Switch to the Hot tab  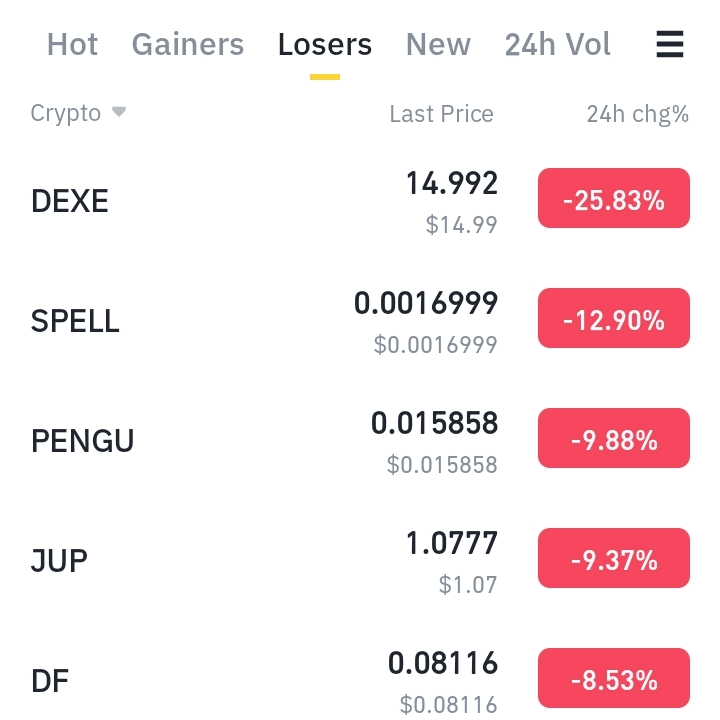coord(72,45)
